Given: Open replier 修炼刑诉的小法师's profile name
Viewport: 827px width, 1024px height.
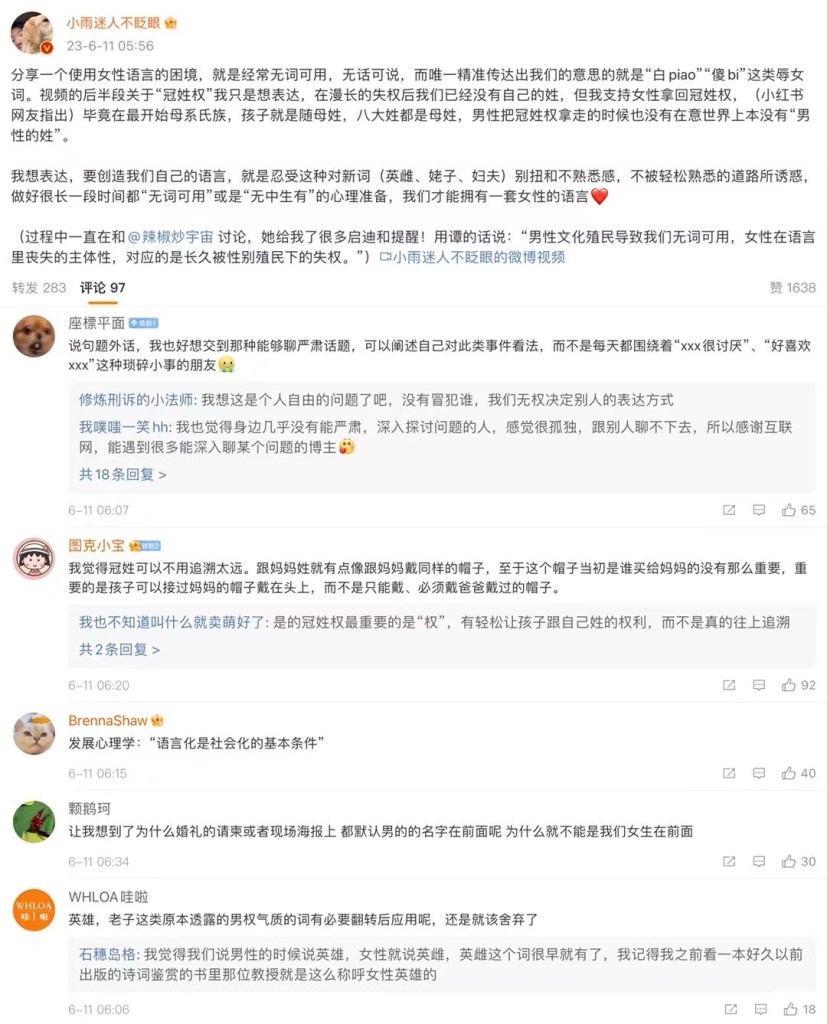Looking at the screenshot, I should [137, 398].
